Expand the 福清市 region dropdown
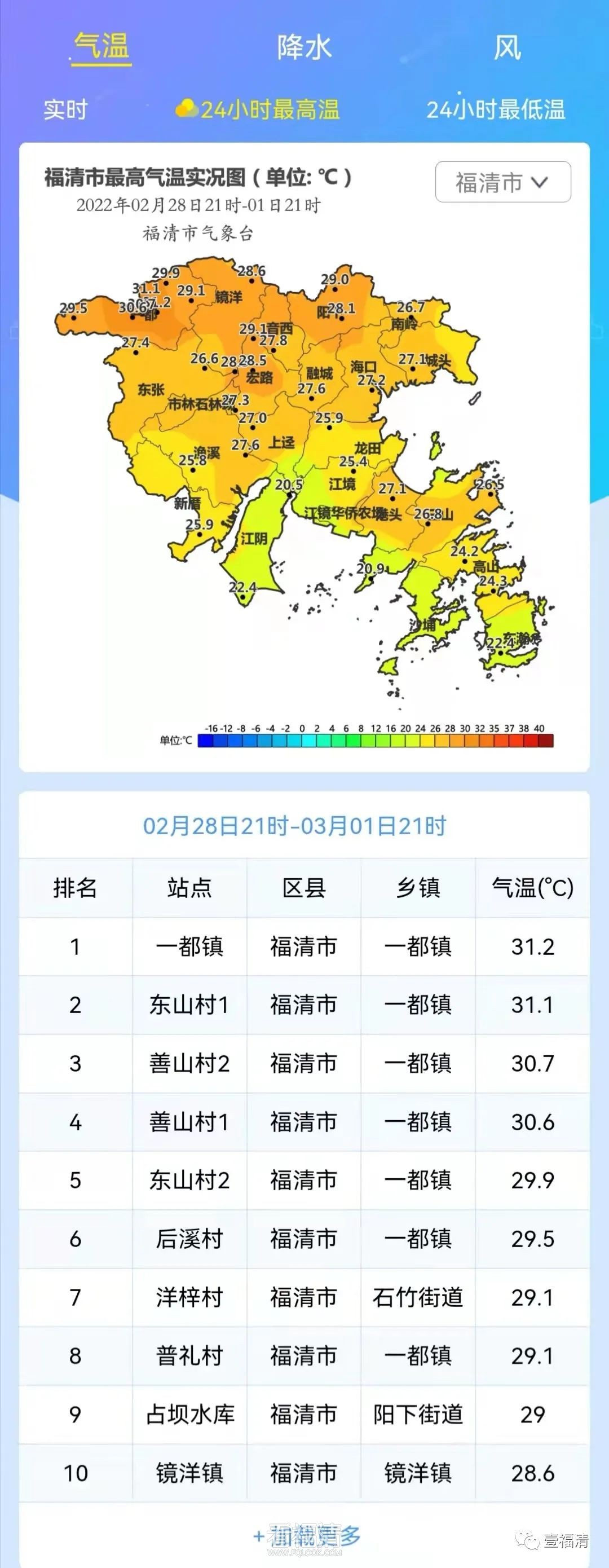 502,182
